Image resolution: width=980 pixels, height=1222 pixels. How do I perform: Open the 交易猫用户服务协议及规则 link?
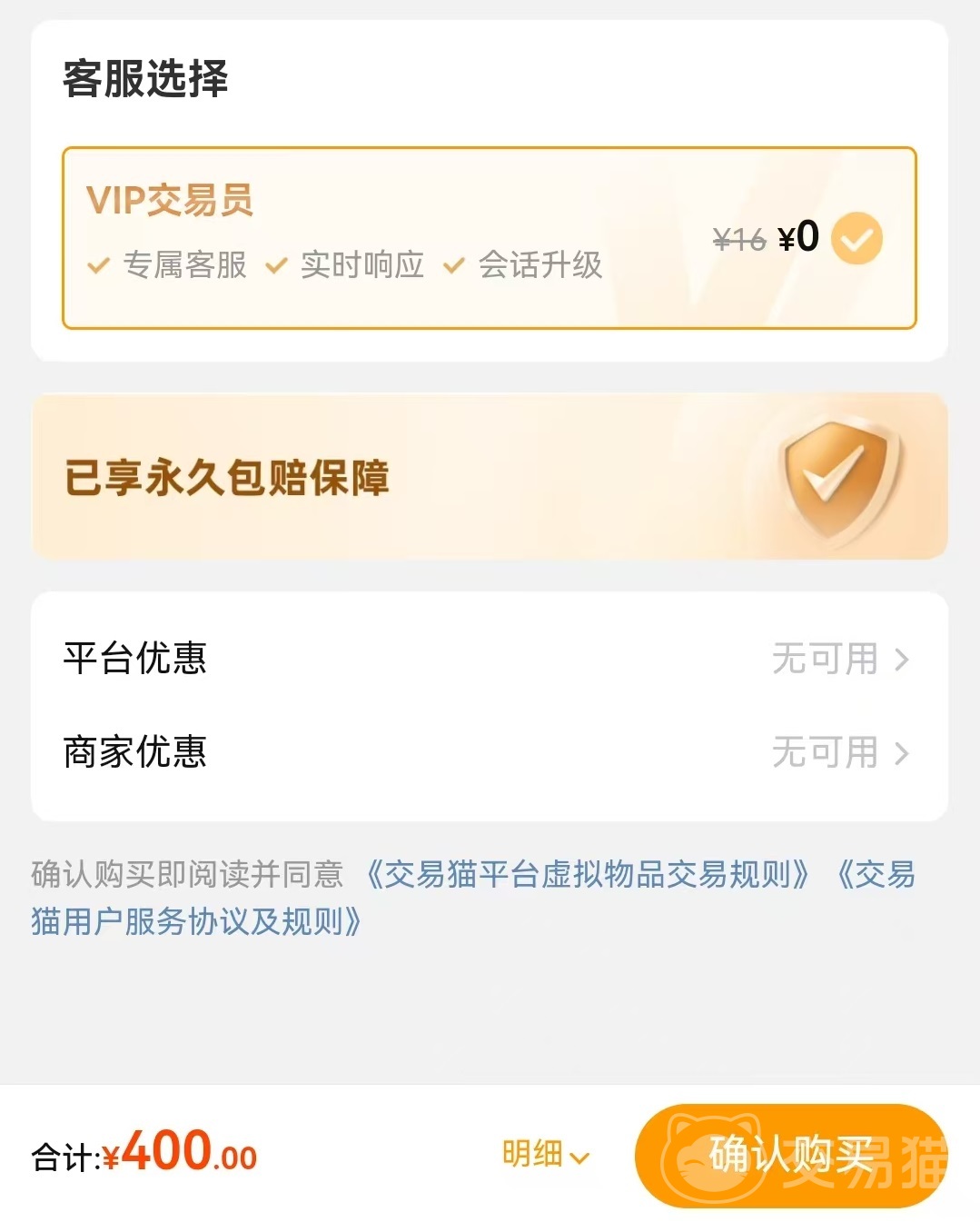pos(196,921)
